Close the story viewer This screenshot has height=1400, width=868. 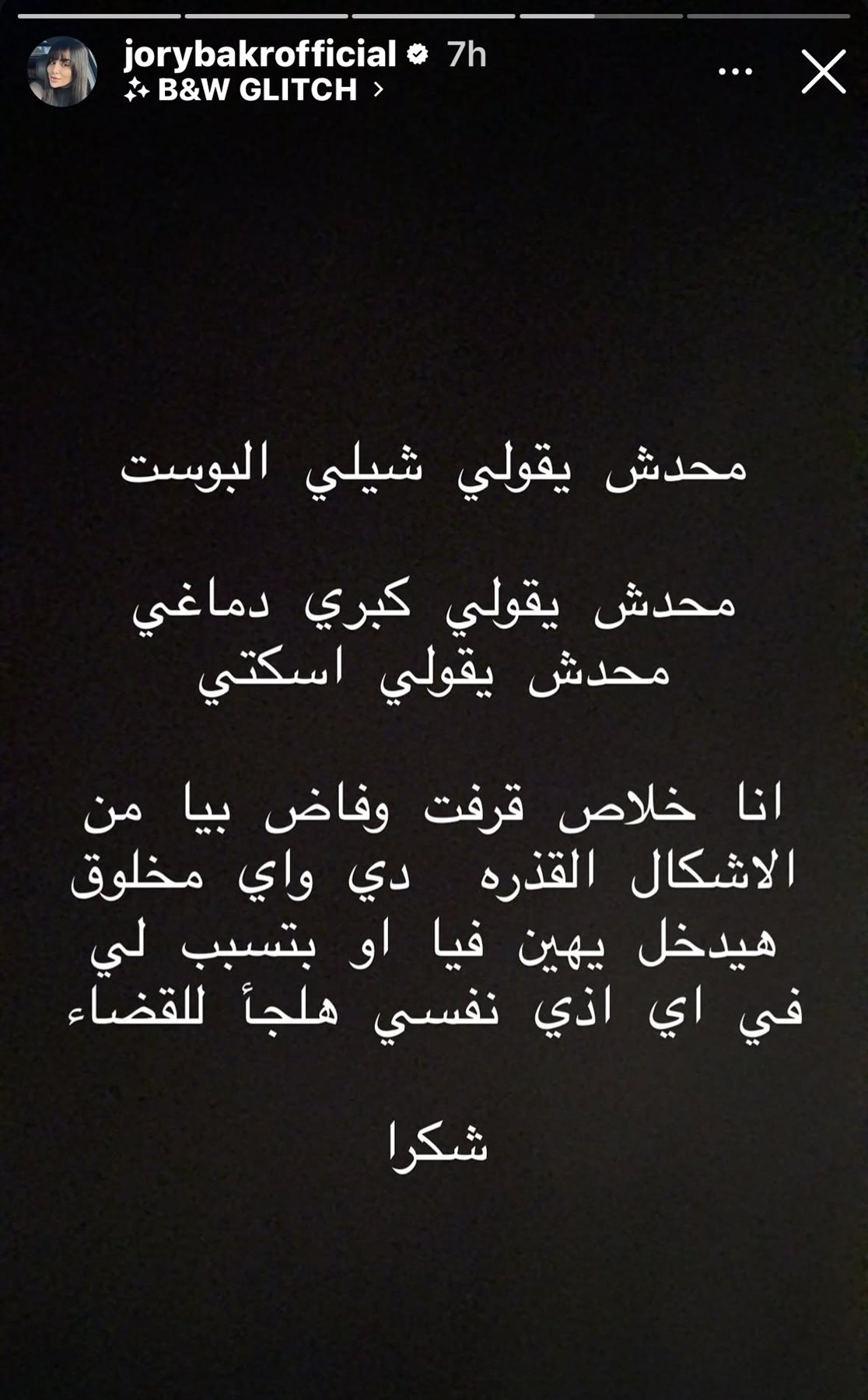click(x=823, y=72)
